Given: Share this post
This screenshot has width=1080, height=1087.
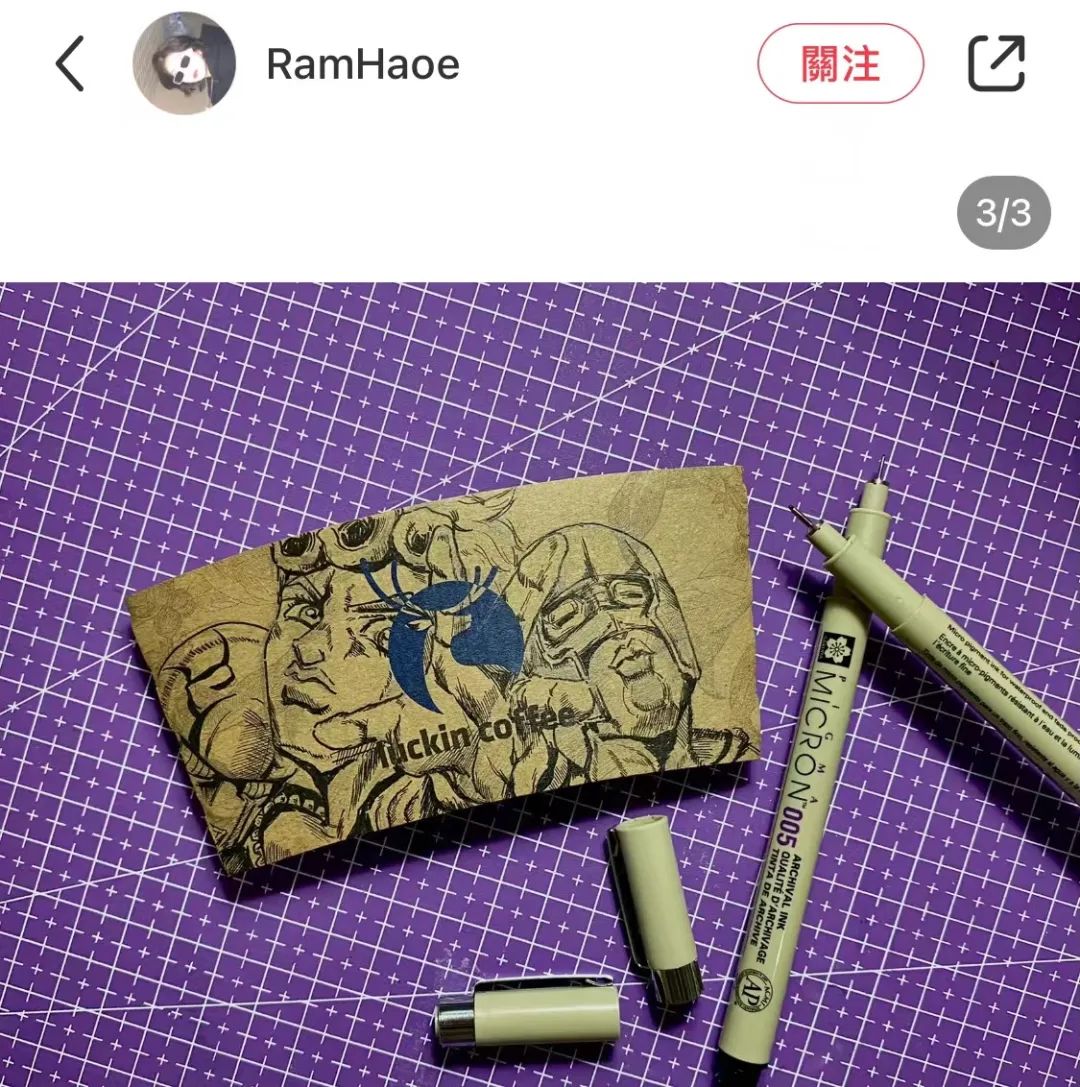Looking at the screenshot, I should click(997, 64).
